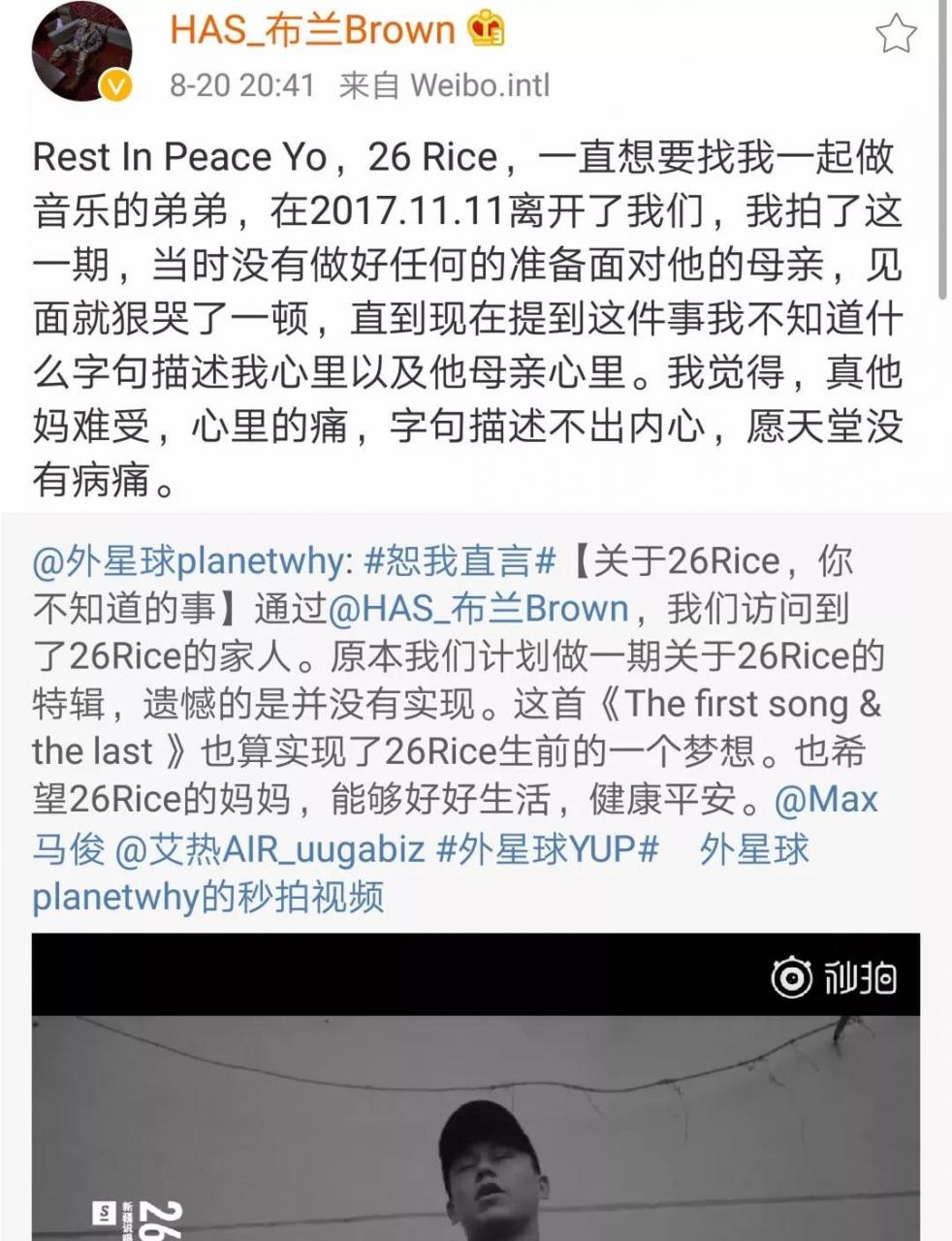Favorite this post with the star icon

(895, 35)
